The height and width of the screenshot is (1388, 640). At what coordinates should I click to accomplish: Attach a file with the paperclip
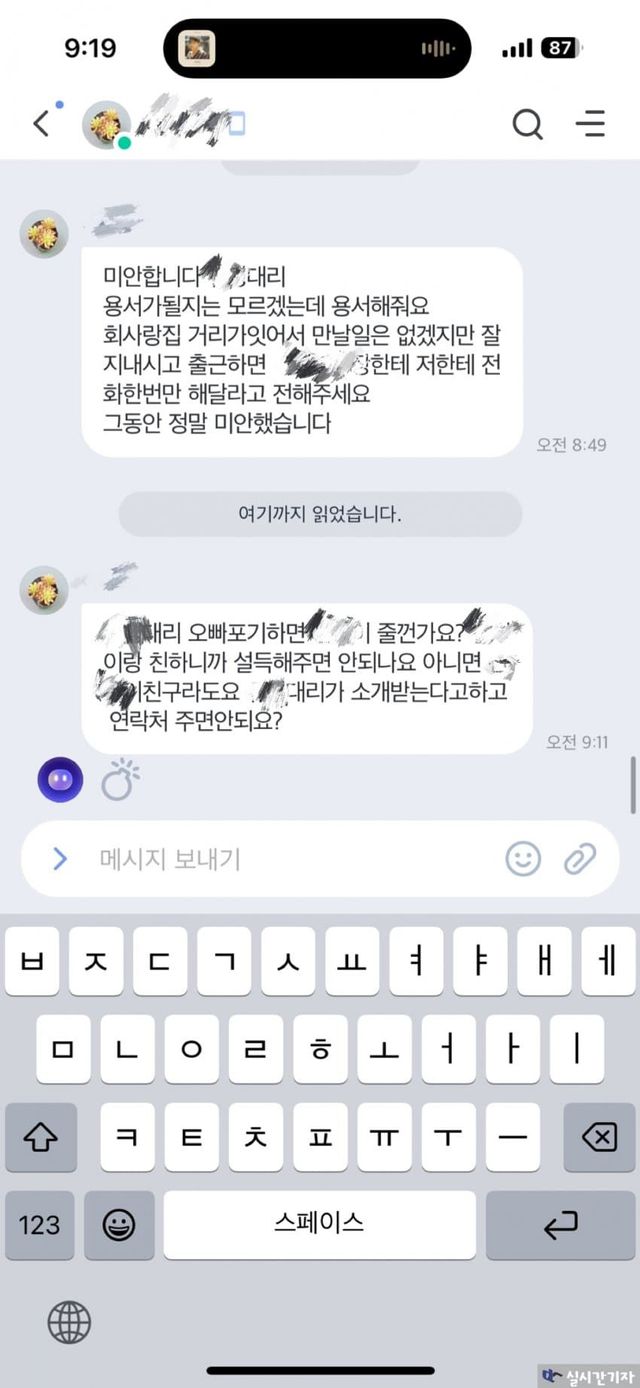[x=579, y=859]
